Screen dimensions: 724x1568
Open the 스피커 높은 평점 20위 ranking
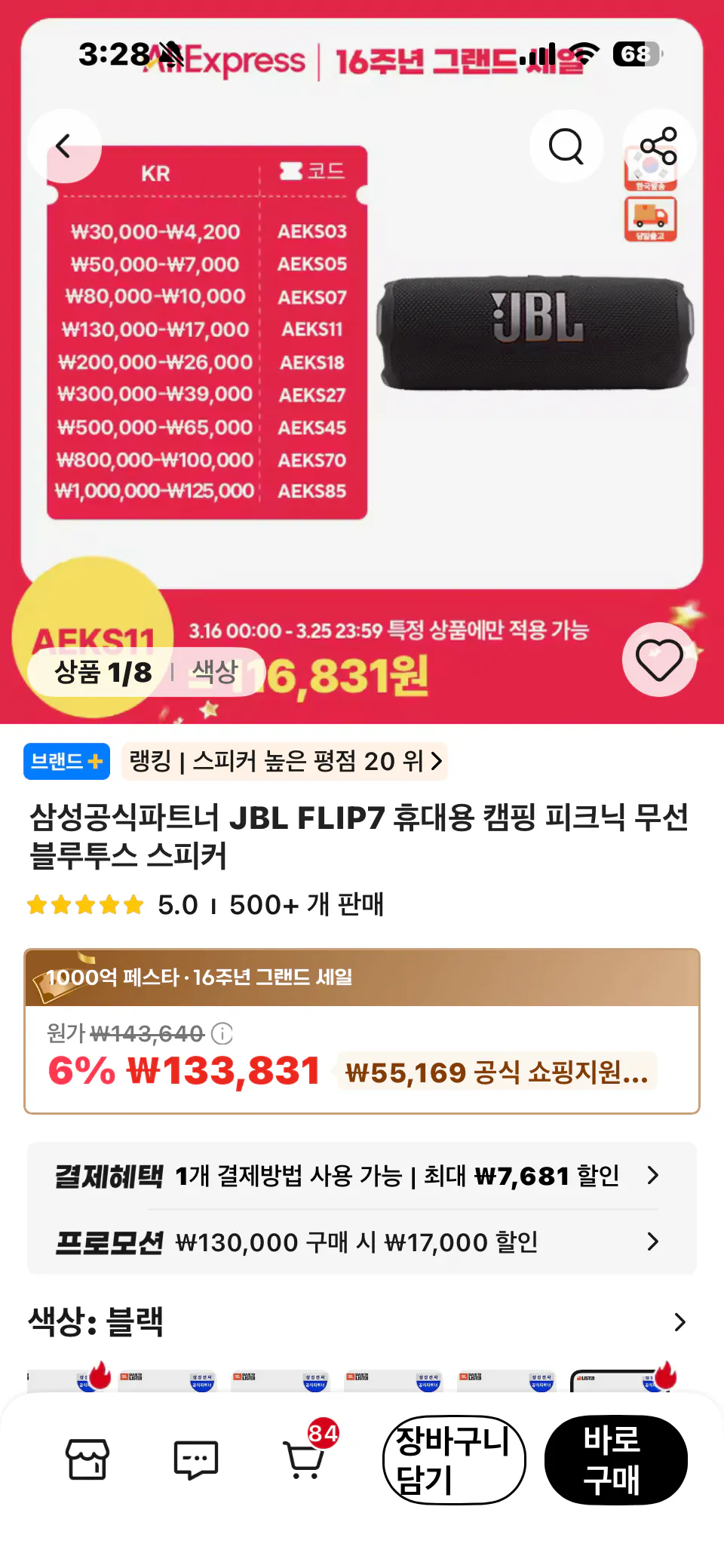pos(283,762)
